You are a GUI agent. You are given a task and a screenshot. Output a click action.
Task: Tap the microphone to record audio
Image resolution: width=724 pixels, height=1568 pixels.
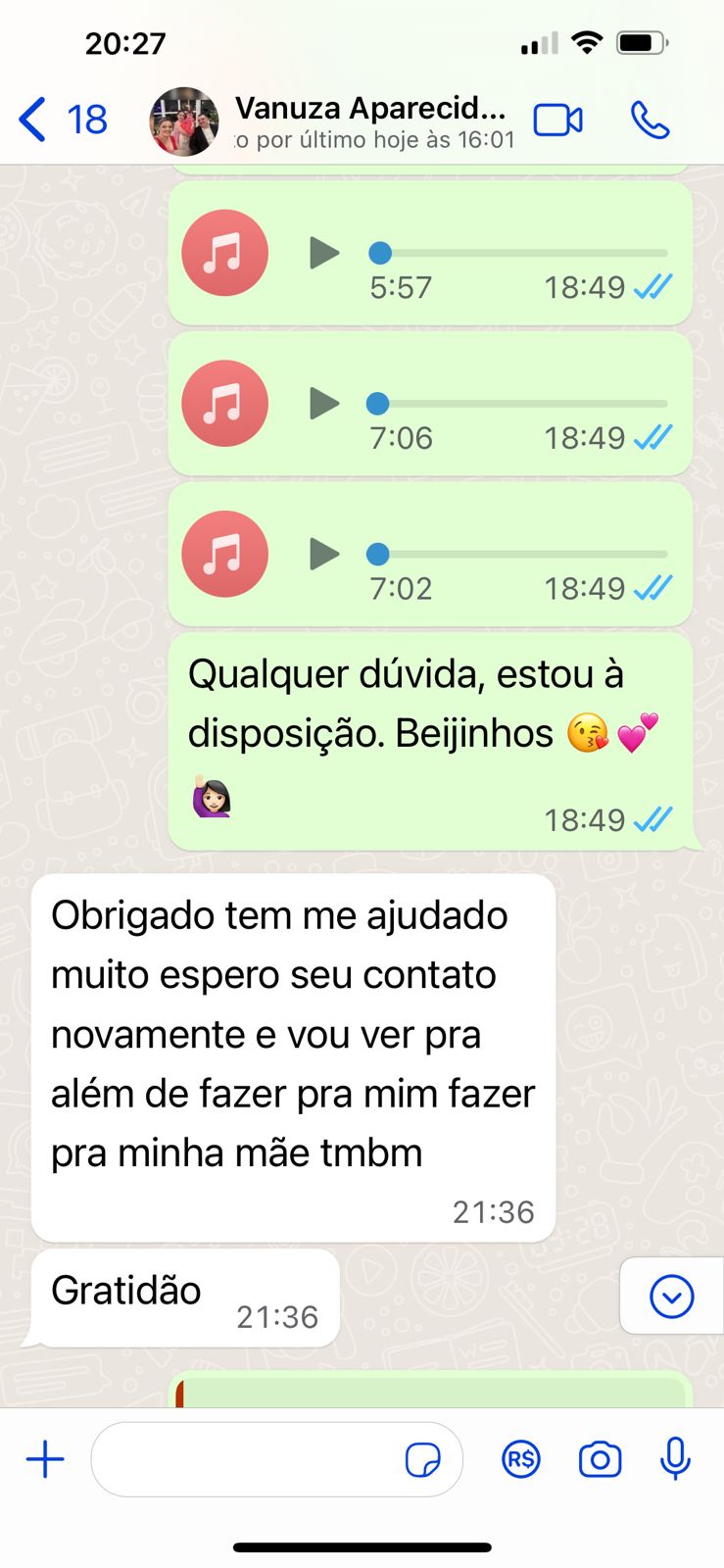coord(675,1459)
